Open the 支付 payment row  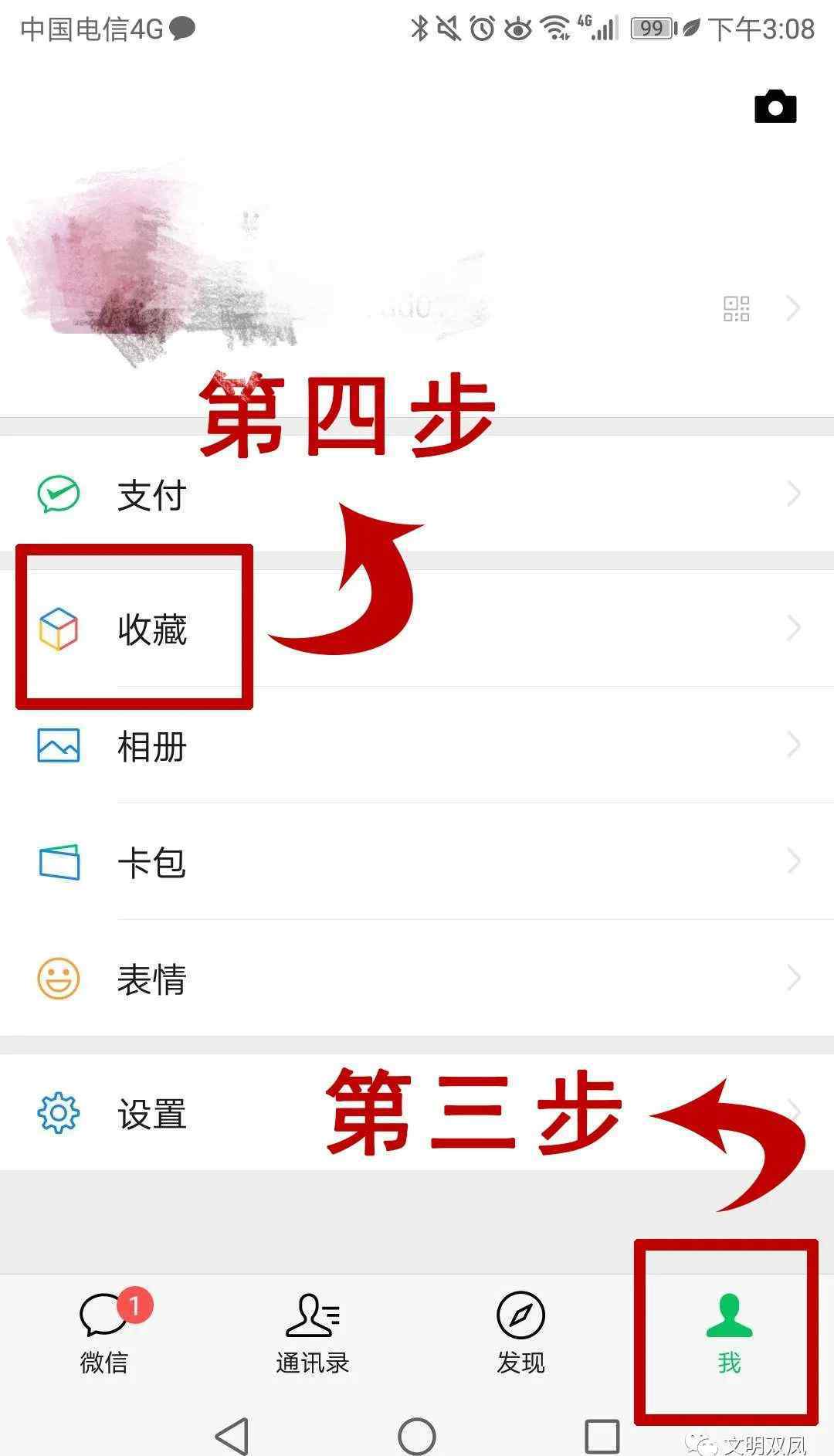(x=417, y=494)
